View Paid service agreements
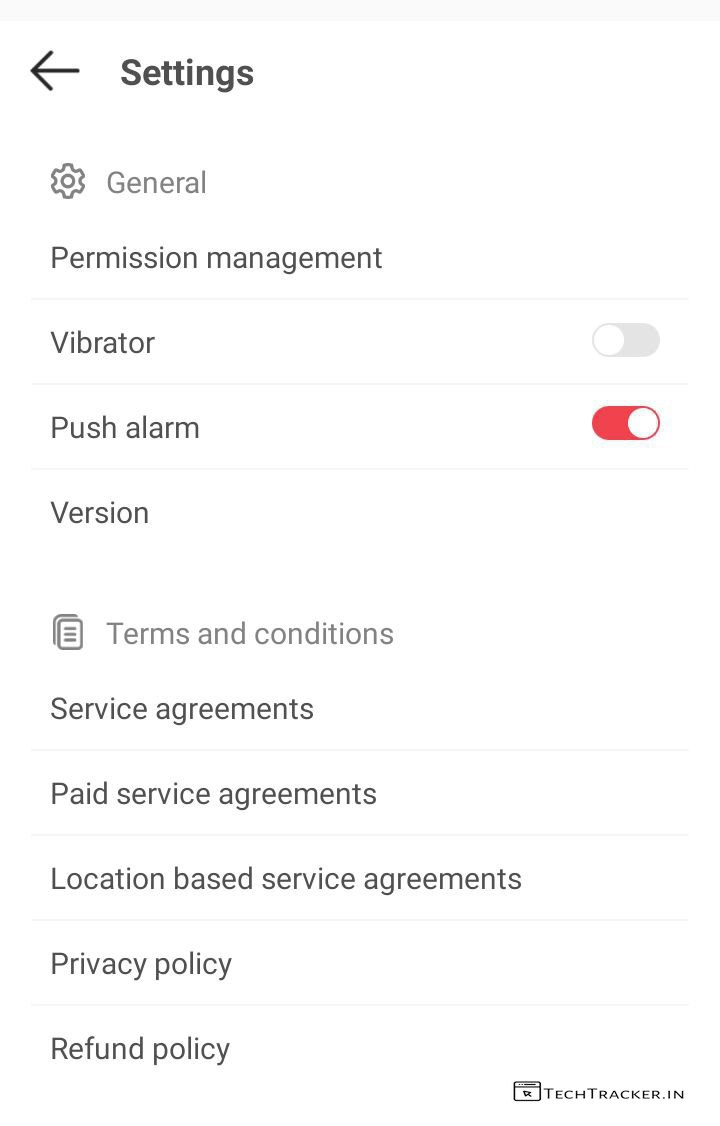Viewport: 720px width, 1126px height. tap(213, 794)
